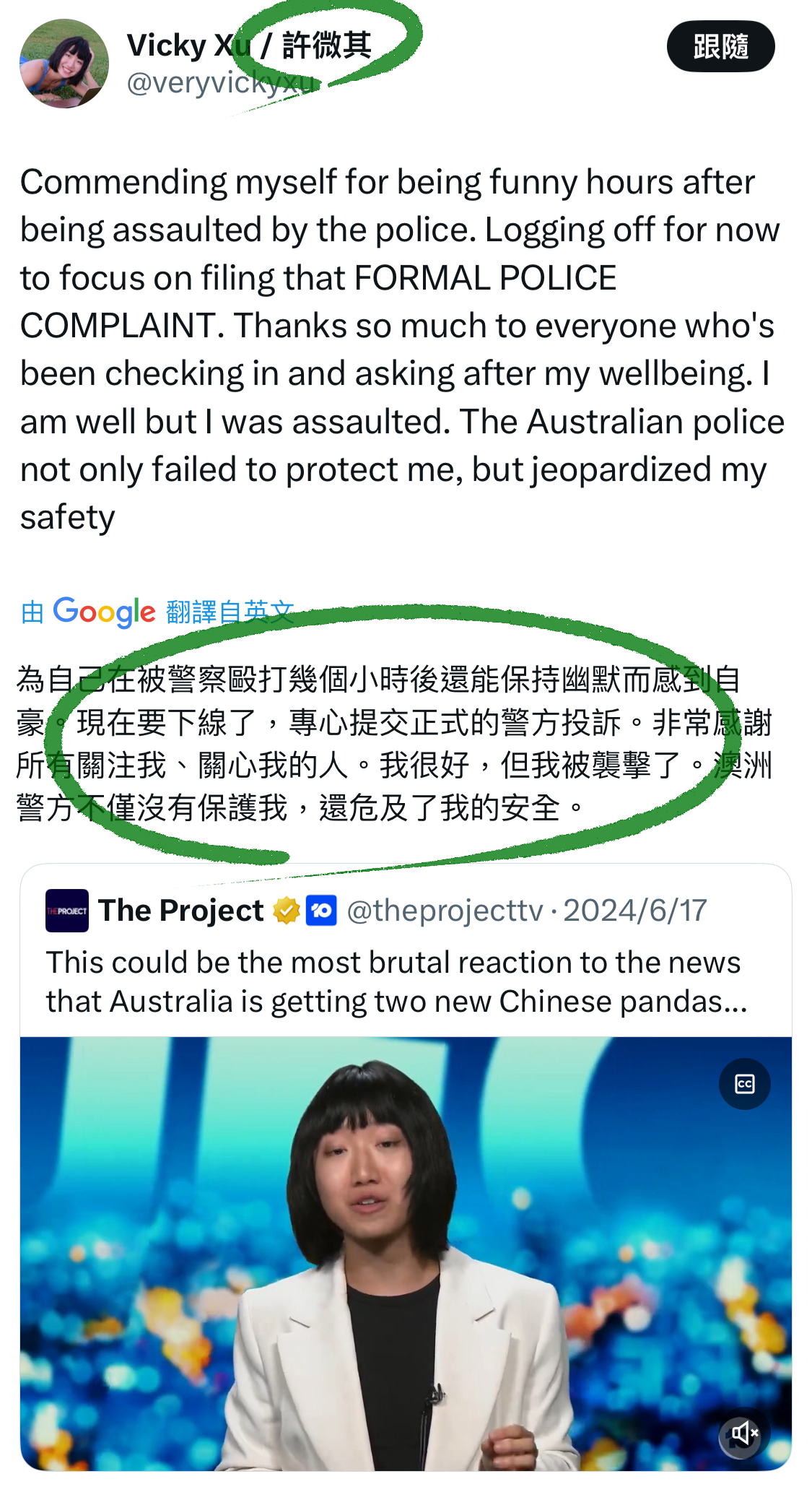Open Vicky Xu's profile picture
812x1505 pixels.
pos(64,64)
